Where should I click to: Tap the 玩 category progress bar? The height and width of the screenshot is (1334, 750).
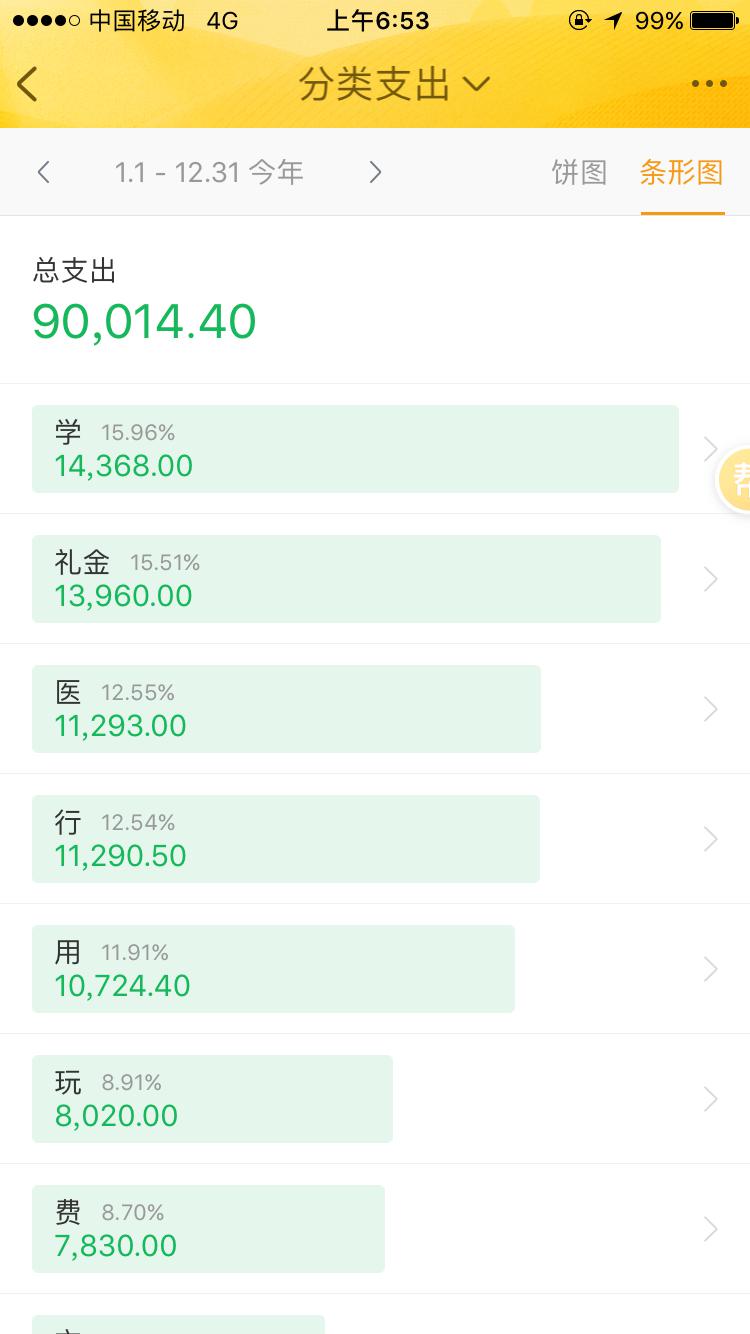coord(212,1098)
